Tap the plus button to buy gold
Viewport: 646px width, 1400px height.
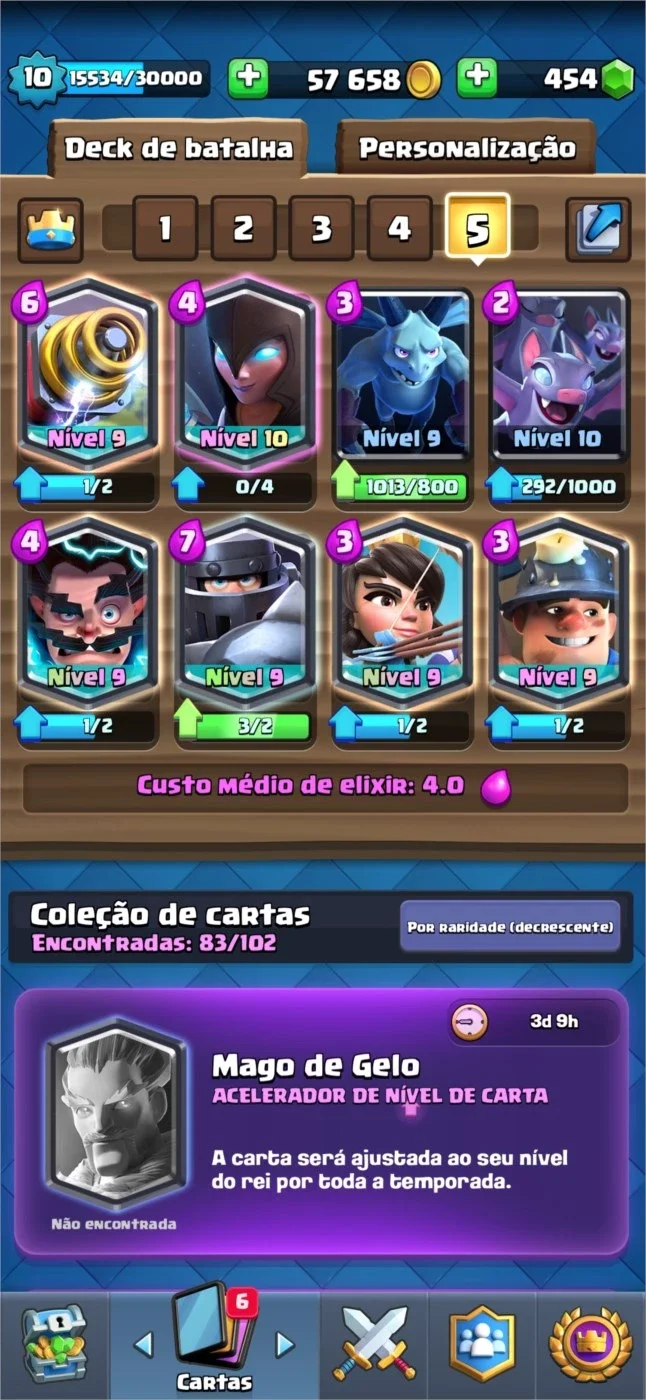tap(249, 79)
